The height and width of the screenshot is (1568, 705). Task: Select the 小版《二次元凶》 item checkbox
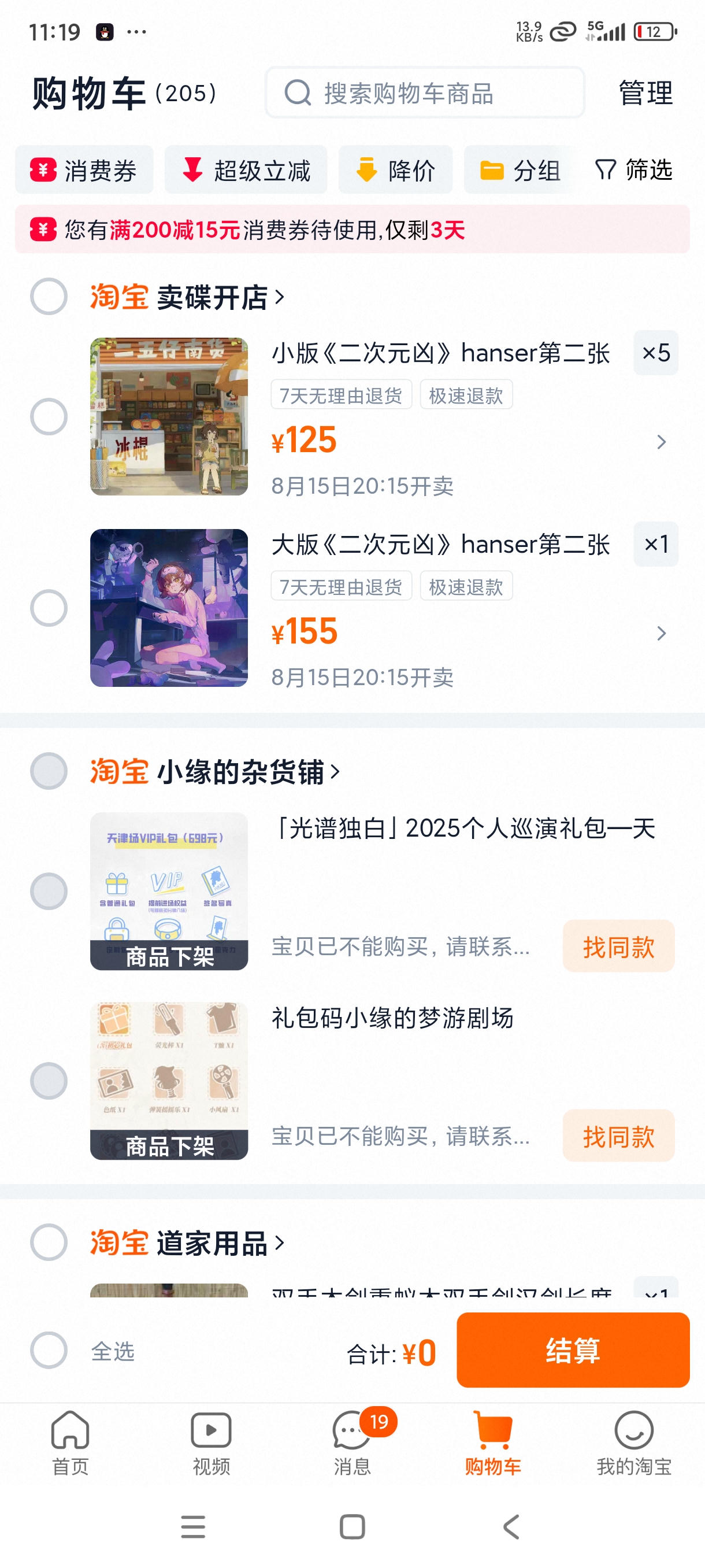coord(49,416)
